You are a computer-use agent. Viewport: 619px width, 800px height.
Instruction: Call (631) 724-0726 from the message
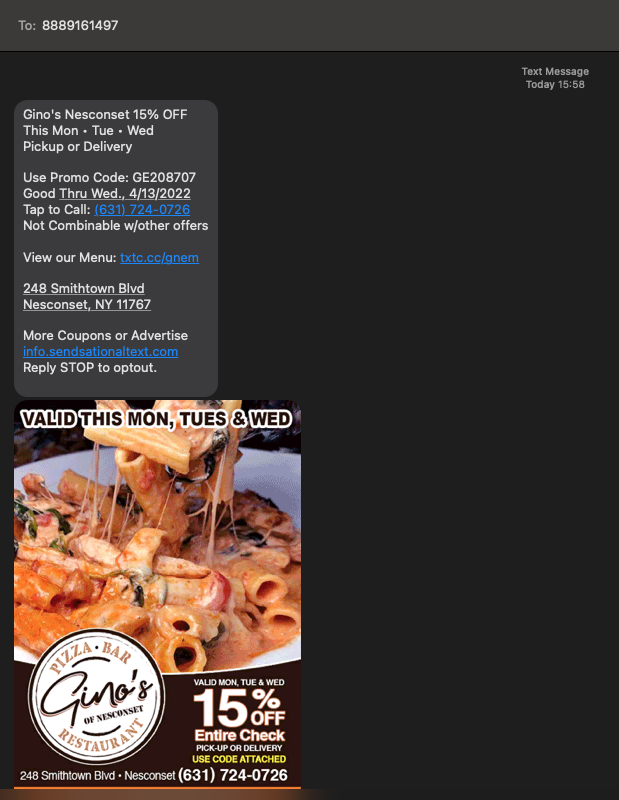(x=142, y=209)
